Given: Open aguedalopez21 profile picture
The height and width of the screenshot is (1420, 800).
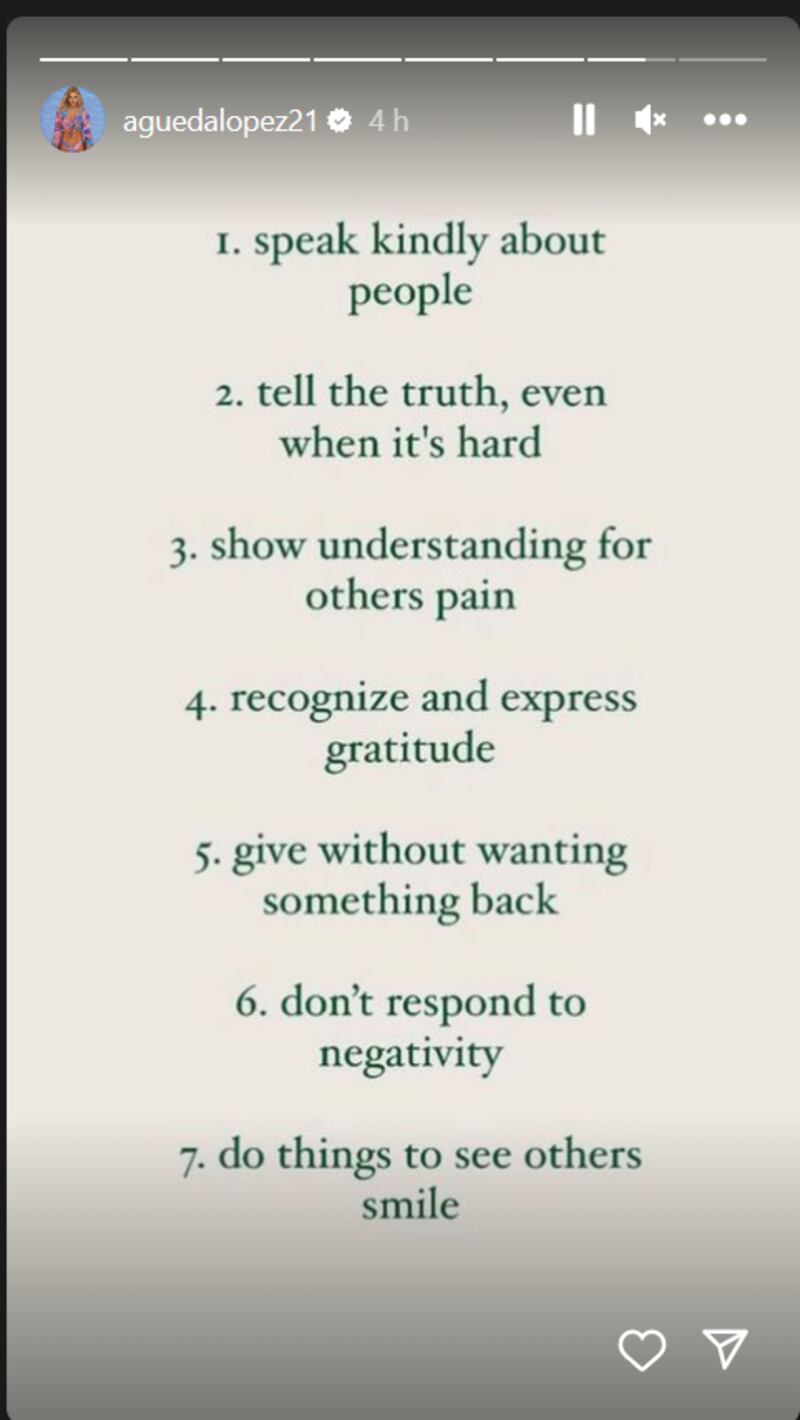Looking at the screenshot, I should point(72,120).
